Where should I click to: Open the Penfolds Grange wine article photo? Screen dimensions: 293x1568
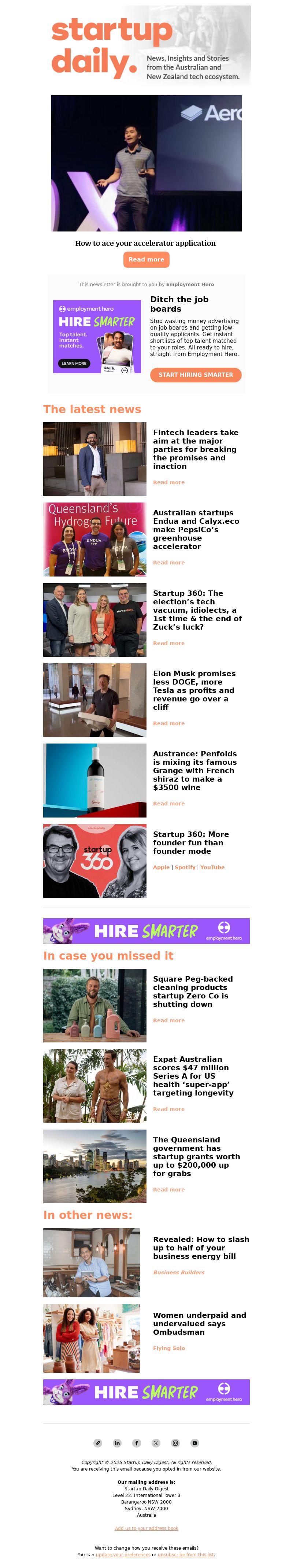coord(94,781)
